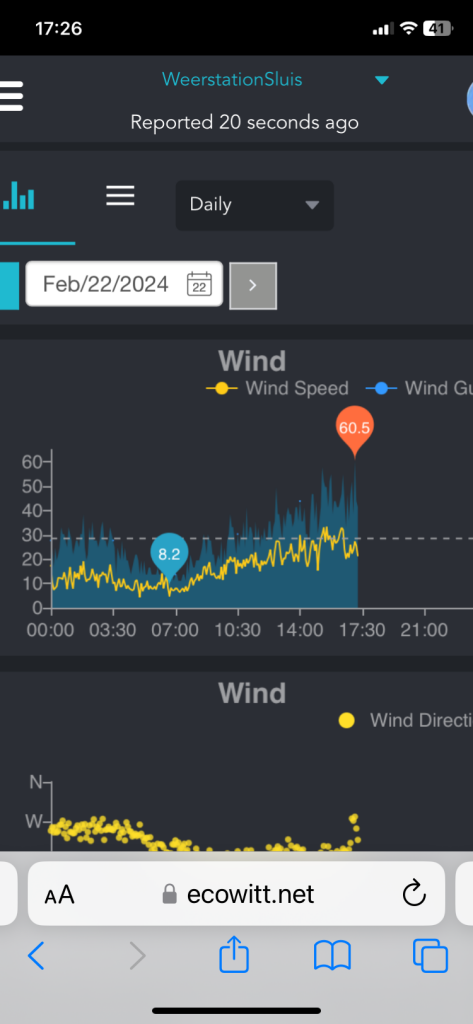Toggle the Wind Gust legend series
The height and width of the screenshot is (1024, 473).
(x=419, y=389)
